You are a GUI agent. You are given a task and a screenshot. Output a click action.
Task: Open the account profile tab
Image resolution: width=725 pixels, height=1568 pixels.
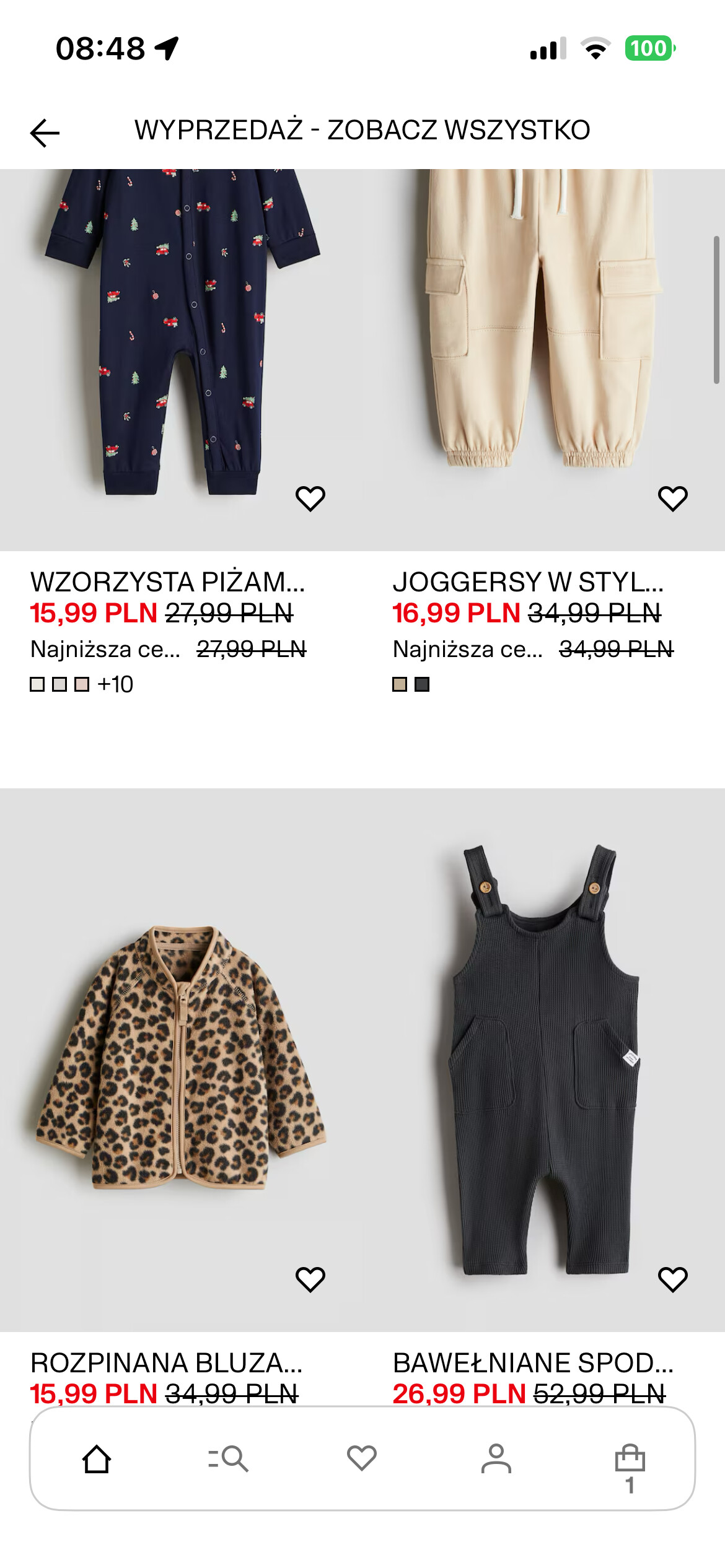click(x=496, y=1459)
